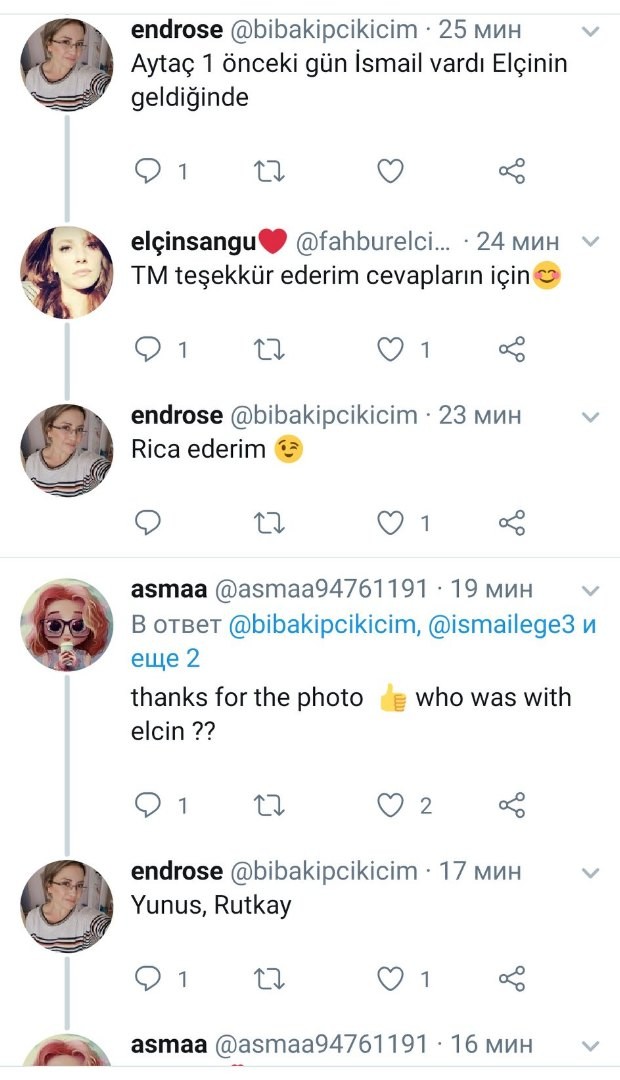Like elçinsangu's teşekkür ederim tweet

[x=390, y=349]
